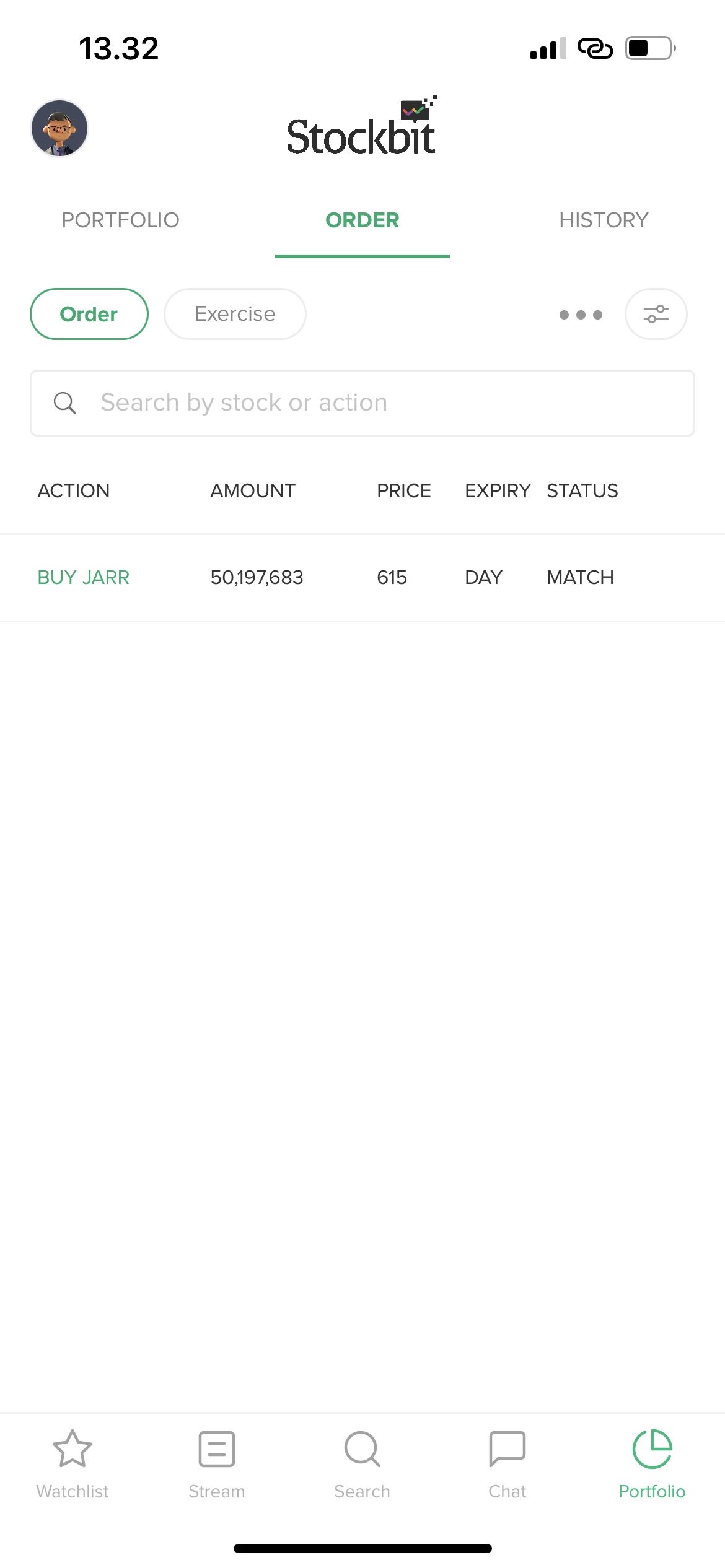Go to the Watchlist tab
The height and width of the screenshot is (1568, 725).
[72, 1465]
